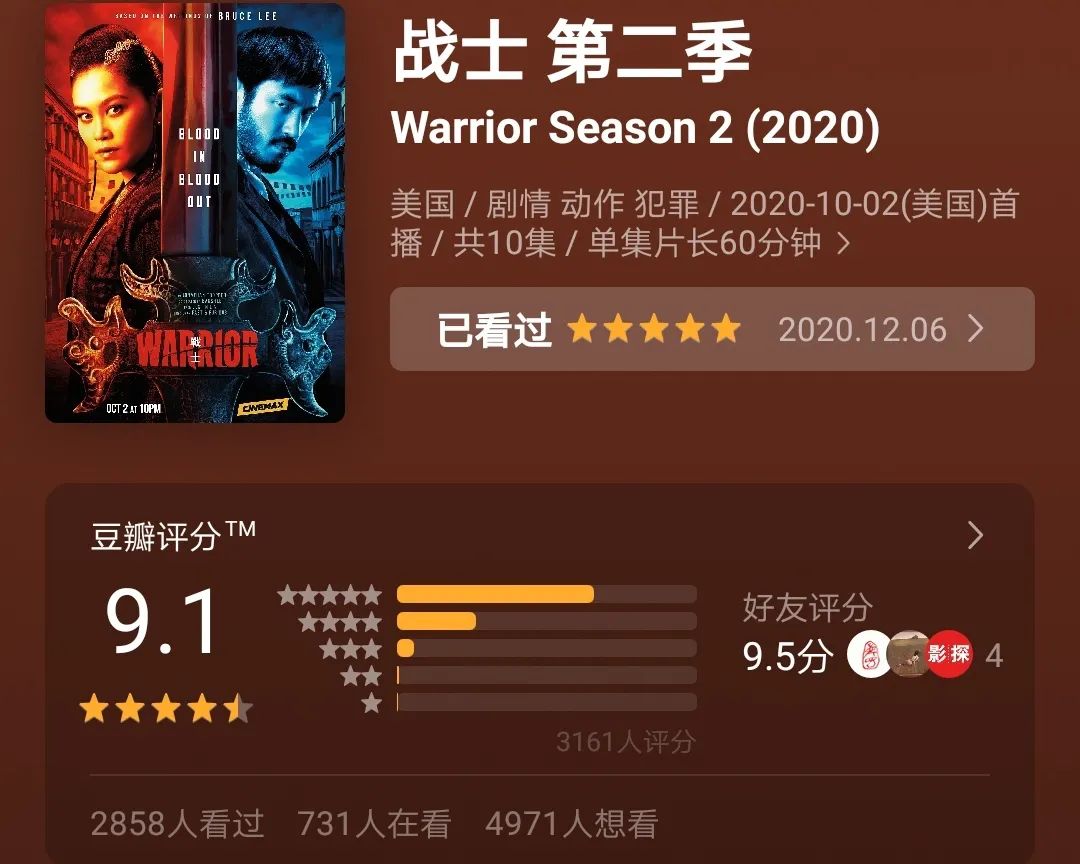This screenshot has height=864, width=1080.
Task: Open the 豆瓣评分 rating details chevron
Action: [975, 536]
